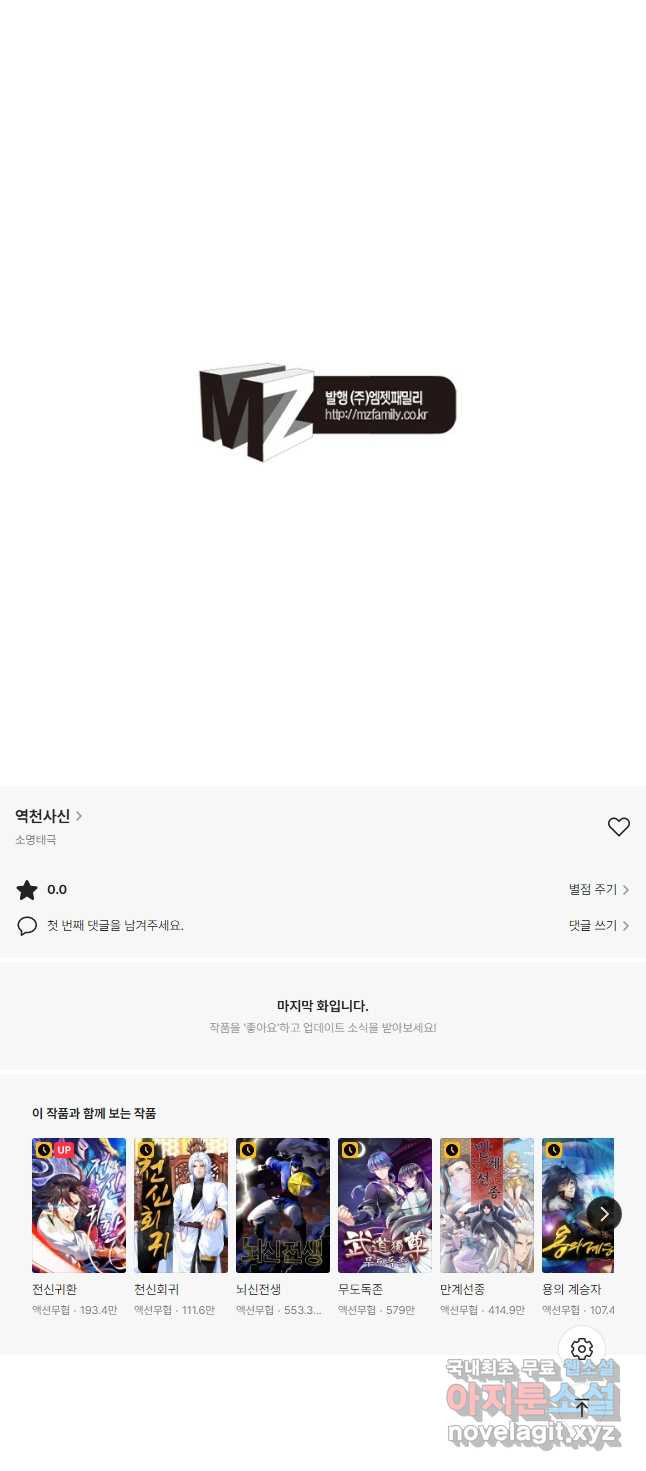Open the 무도독존 recommended title
The width and height of the screenshot is (646, 1471).
click(385, 1205)
